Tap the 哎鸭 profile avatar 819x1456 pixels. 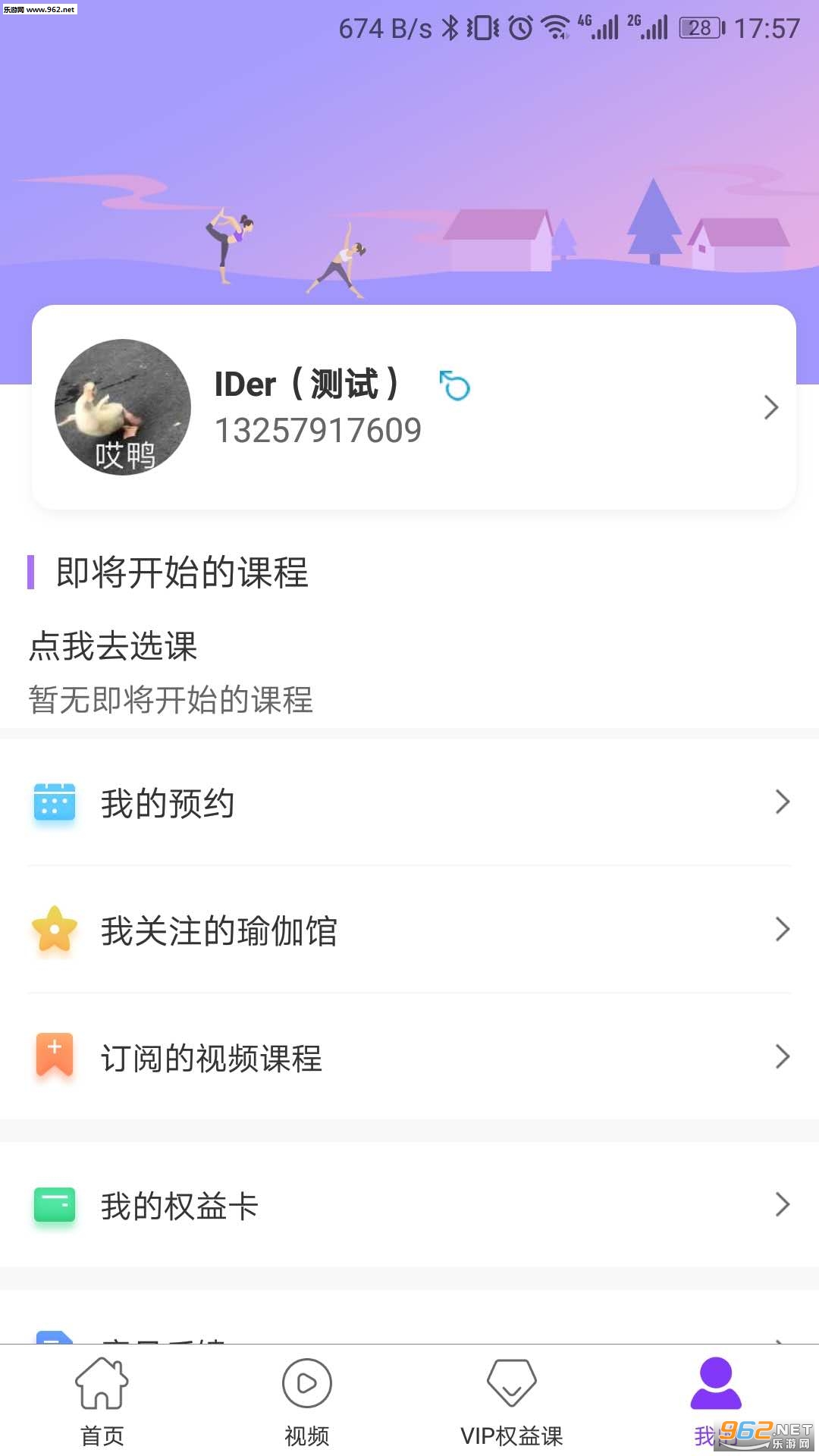[x=123, y=407]
